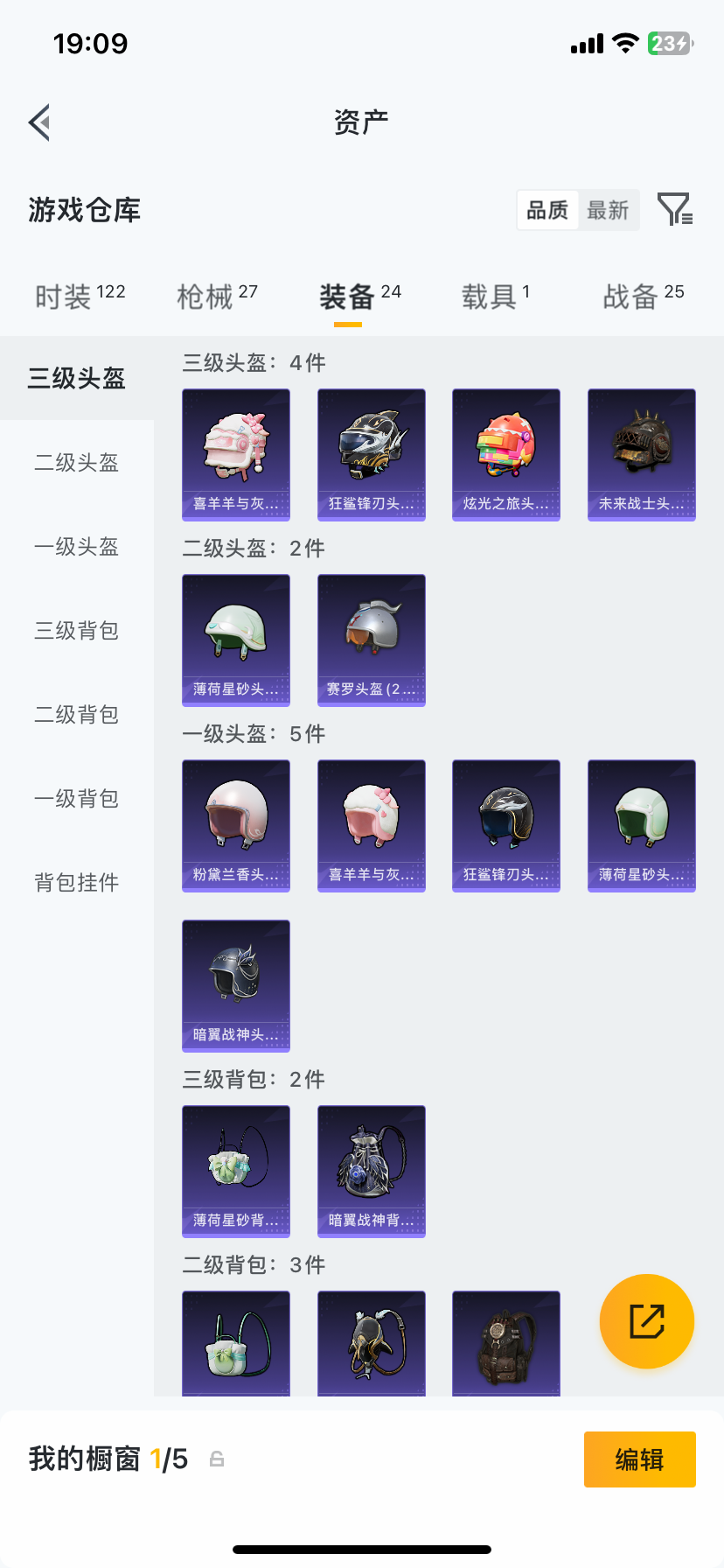
Task: Switch sorting to 最新
Action: coord(609,210)
